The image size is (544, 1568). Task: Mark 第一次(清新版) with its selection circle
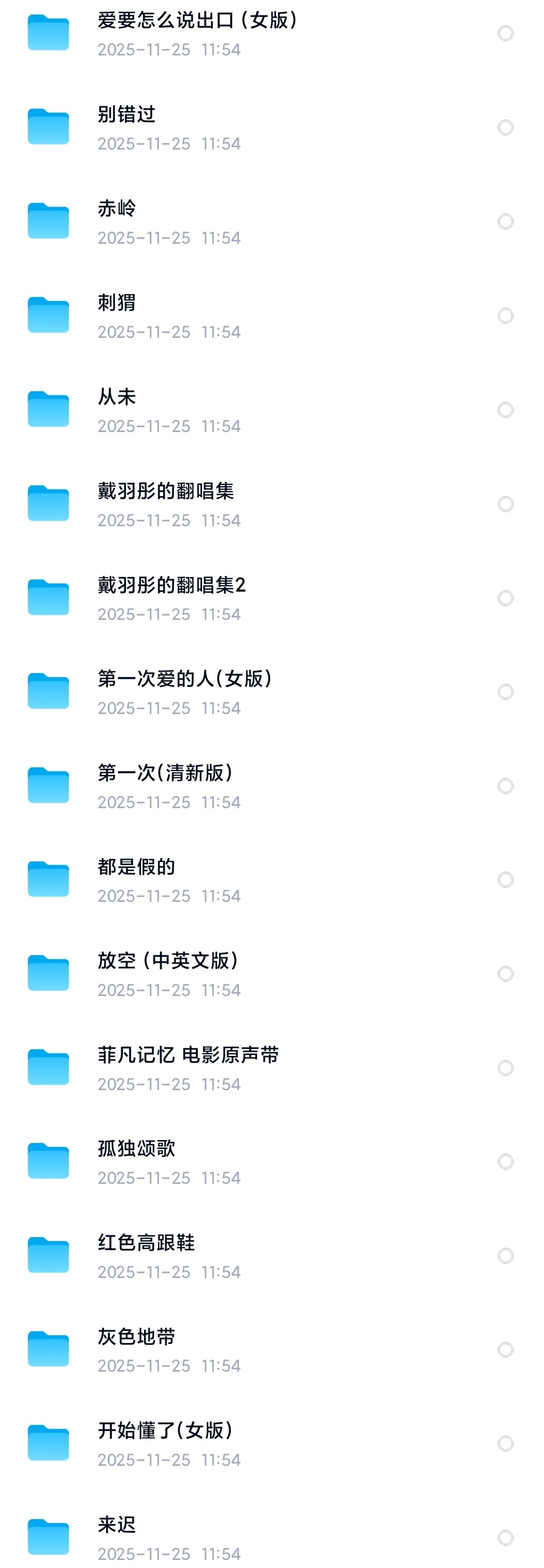click(505, 786)
